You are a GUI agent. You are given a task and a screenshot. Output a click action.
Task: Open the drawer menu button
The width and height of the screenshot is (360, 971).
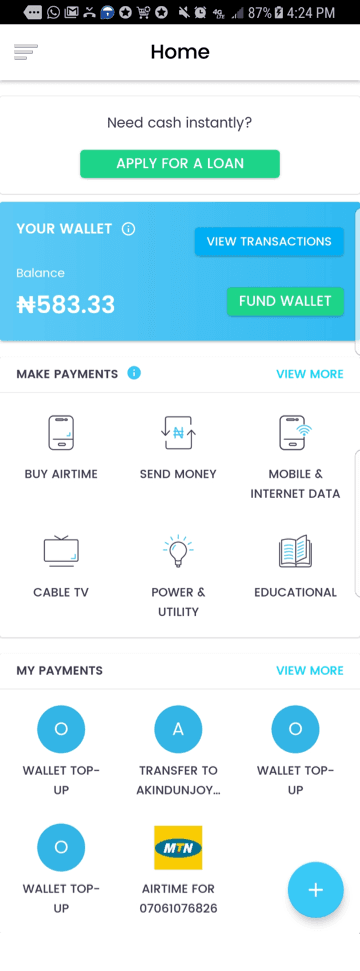tap(25, 52)
